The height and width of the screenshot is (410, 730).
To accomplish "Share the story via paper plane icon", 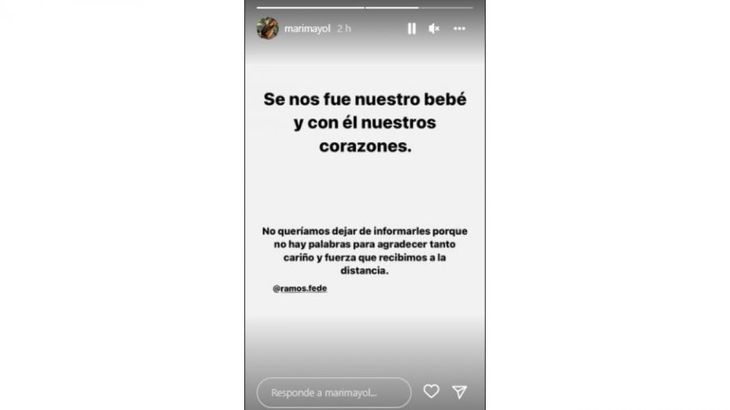I will click(459, 392).
